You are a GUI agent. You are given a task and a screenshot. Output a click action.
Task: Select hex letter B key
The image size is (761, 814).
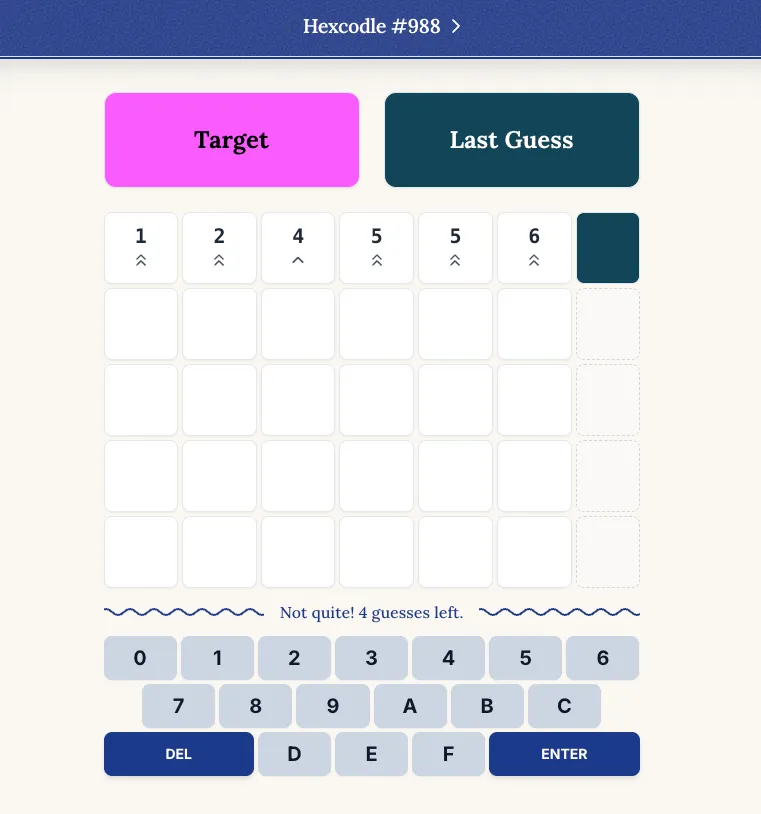tap(487, 706)
